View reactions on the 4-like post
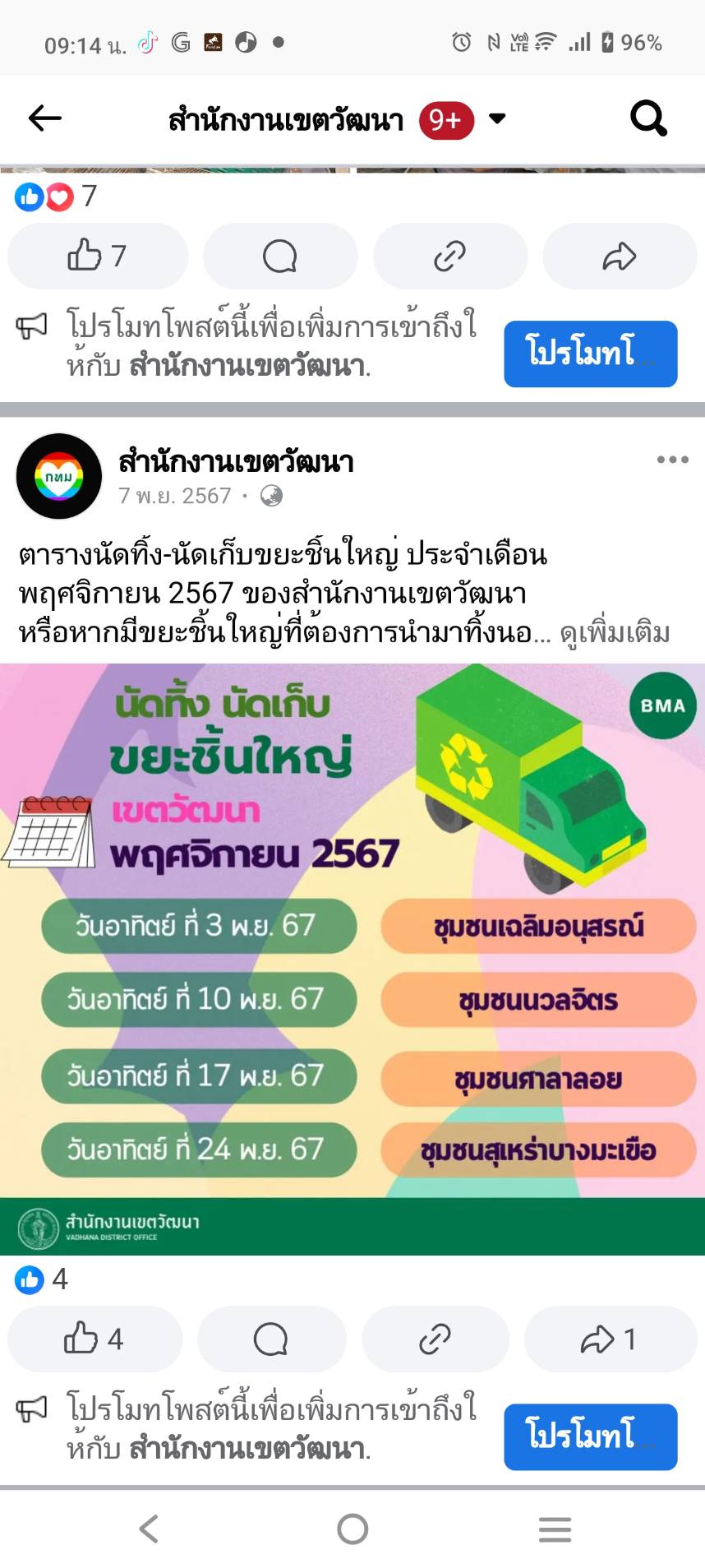The height and width of the screenshot is (1568, 705). pyautogui.click(x=41, y=1279)
